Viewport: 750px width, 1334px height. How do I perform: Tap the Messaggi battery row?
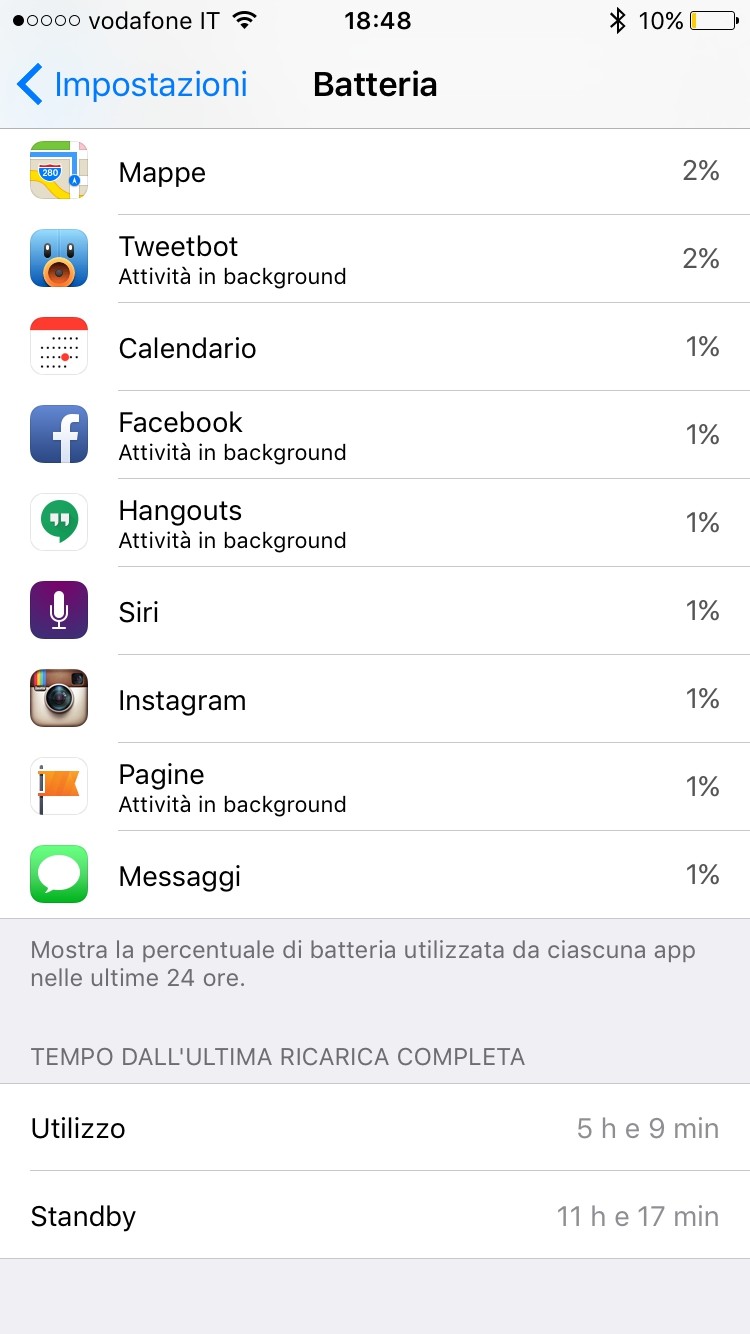[x=375, y=875]
